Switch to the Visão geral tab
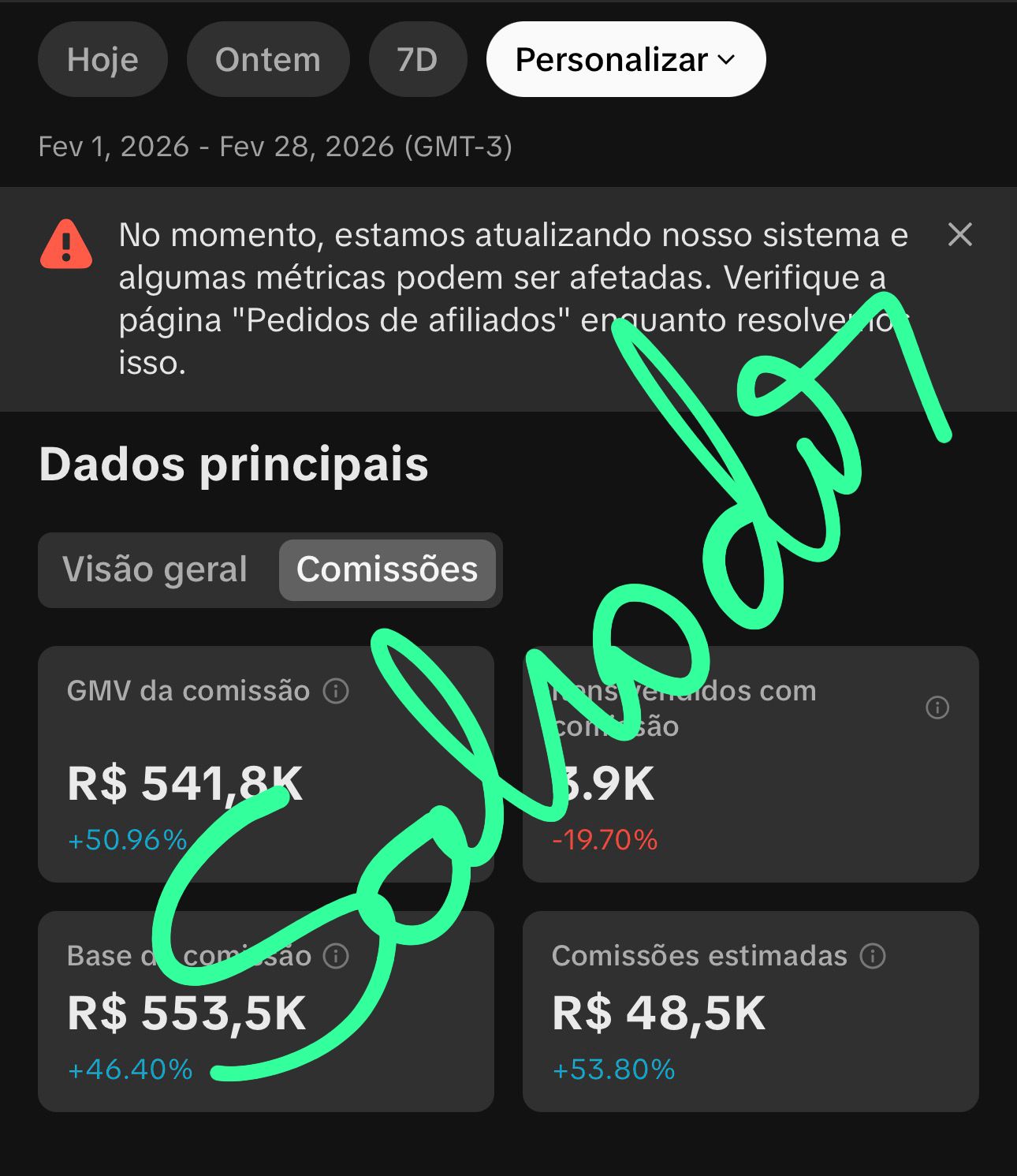This screenshot has height=1176, width=1017. coord(156,569)
